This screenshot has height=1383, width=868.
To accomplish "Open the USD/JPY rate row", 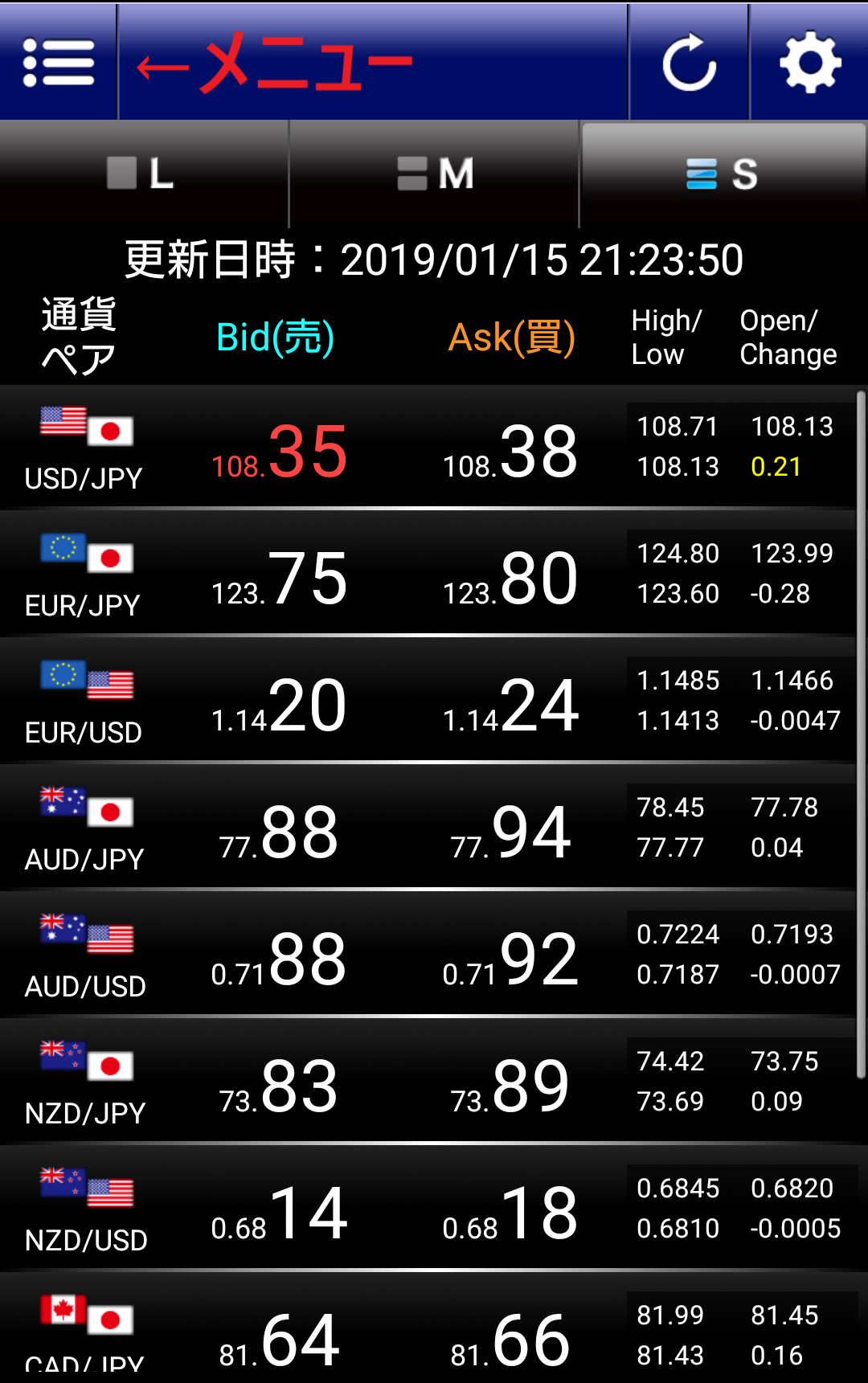I will click(426, 448).
